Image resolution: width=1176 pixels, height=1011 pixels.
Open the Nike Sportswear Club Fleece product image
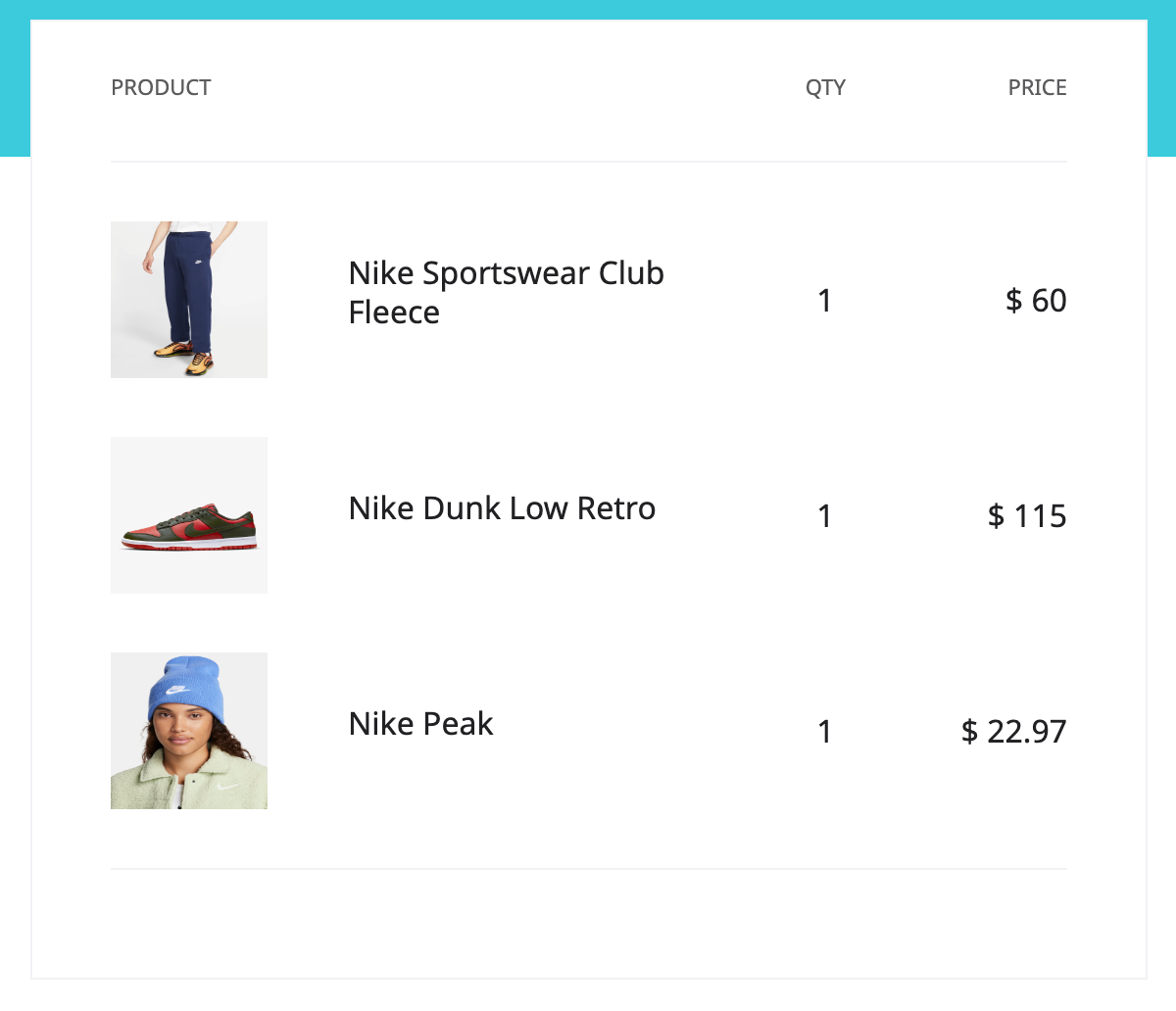tap(188, 300)
